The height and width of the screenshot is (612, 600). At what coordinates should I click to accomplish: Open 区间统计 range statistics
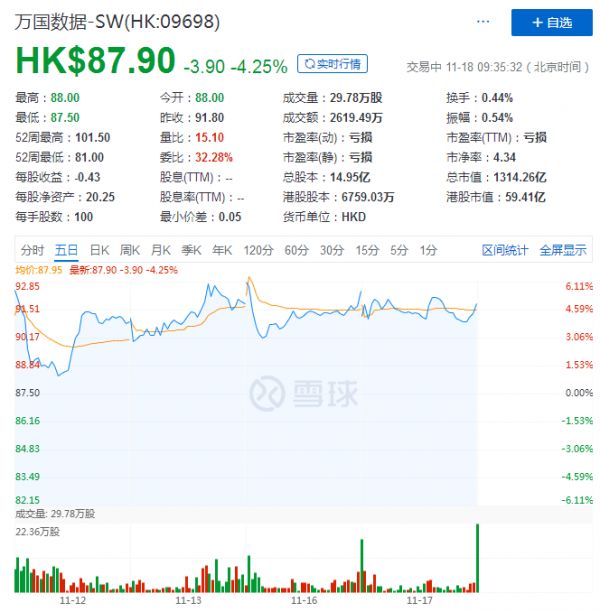click(505, 250)
